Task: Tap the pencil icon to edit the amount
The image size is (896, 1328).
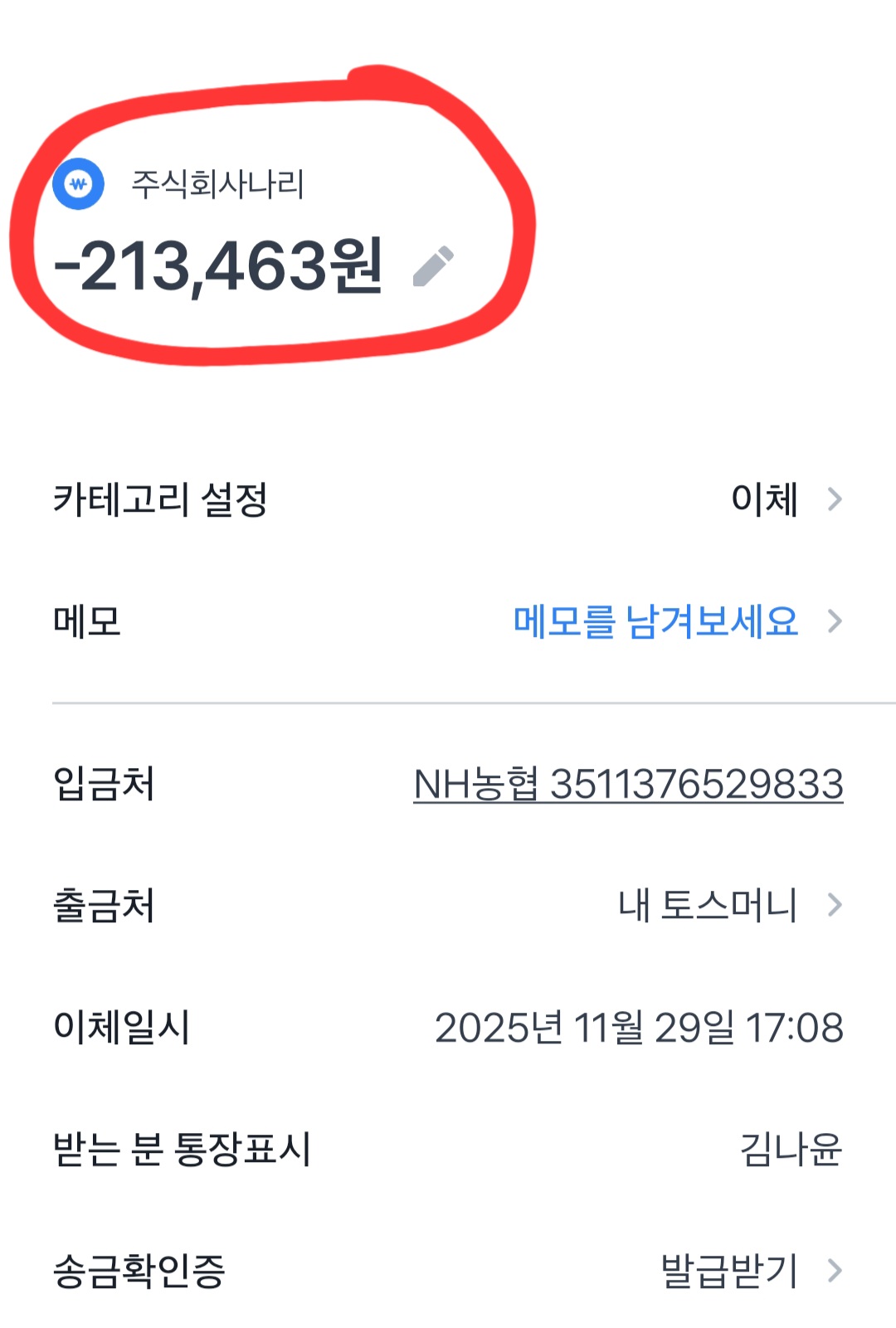Action: 433,266
